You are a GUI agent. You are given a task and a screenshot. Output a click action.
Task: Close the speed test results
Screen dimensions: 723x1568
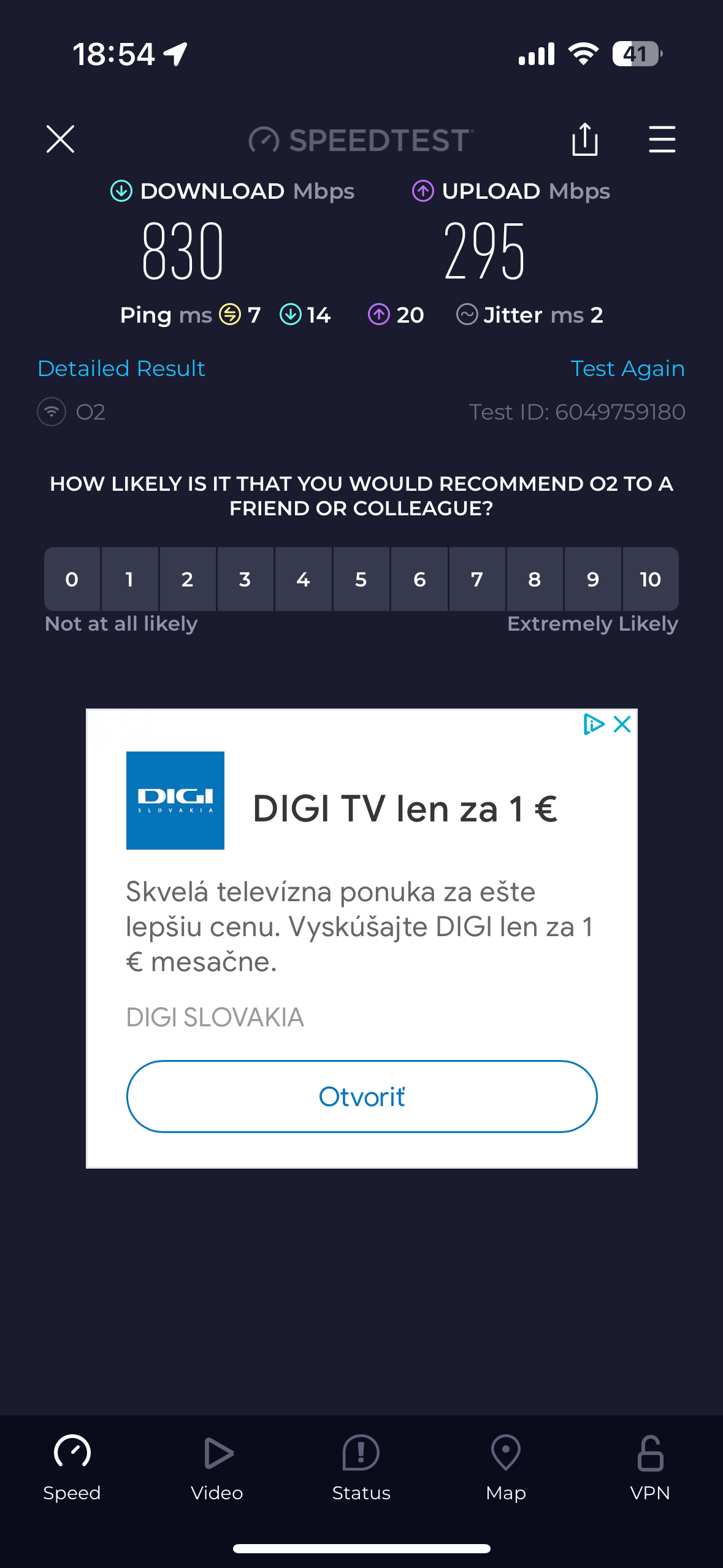pos(60,139)
